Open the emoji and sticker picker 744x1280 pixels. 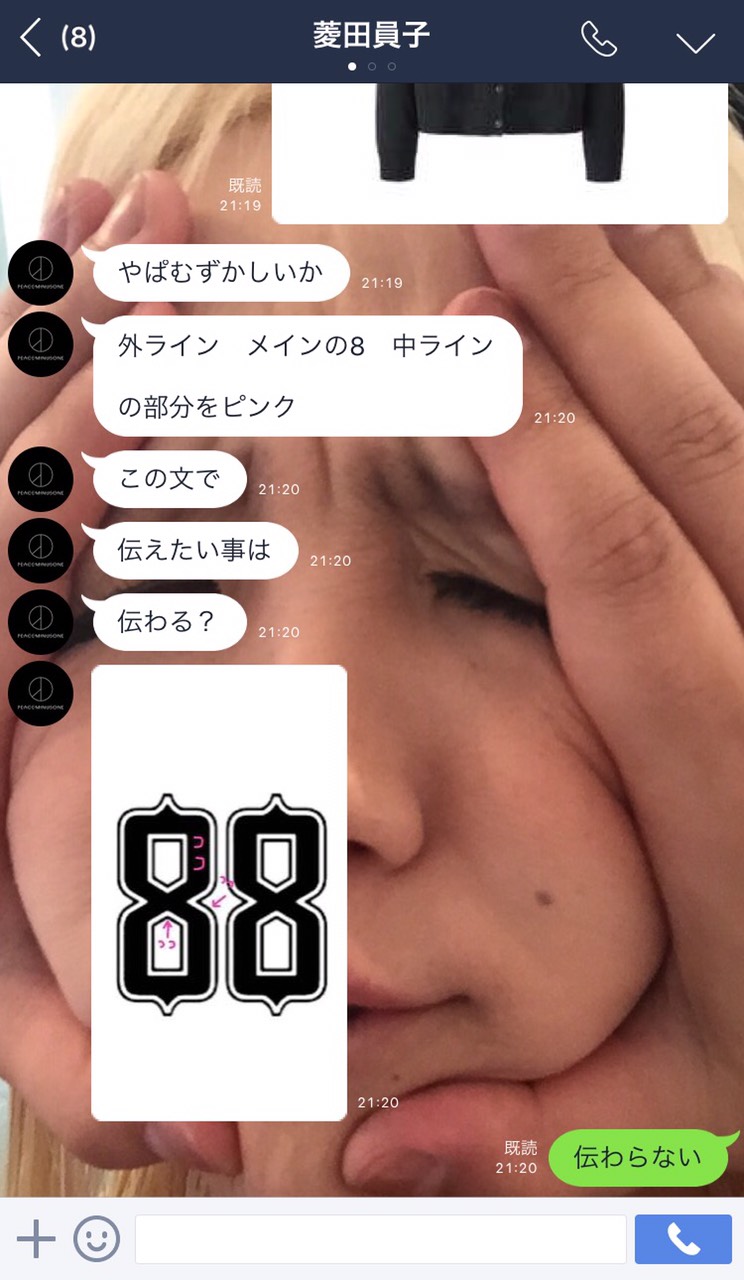click(97, 1239)
